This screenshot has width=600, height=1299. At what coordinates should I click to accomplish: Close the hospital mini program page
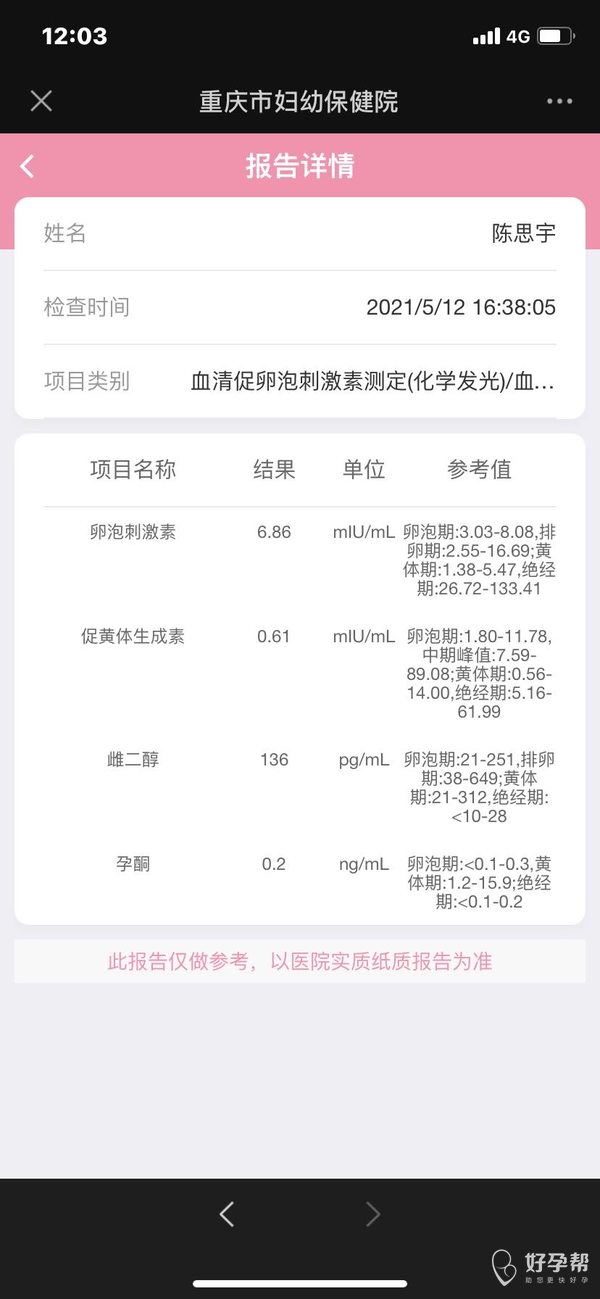(41, 101)
